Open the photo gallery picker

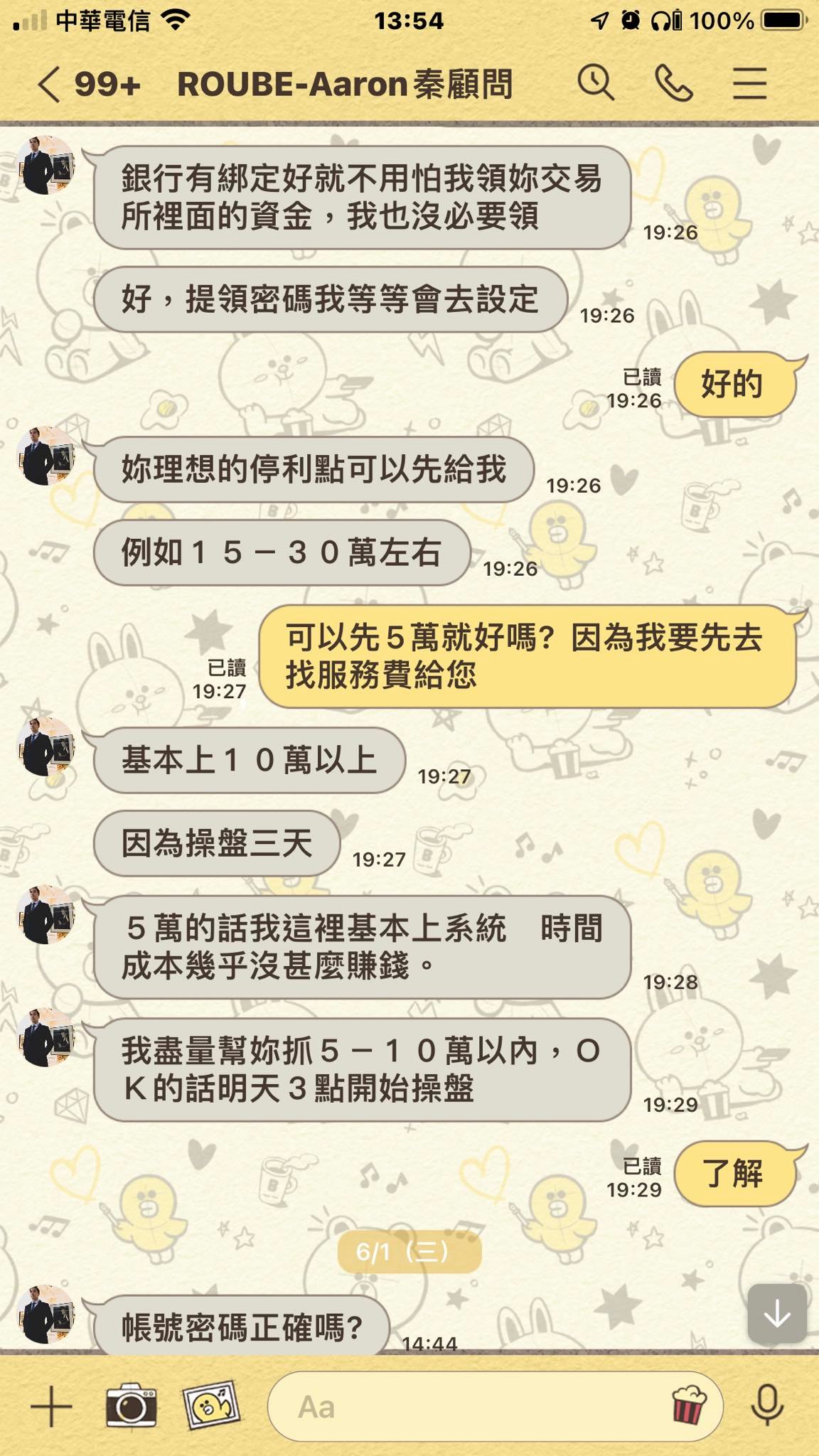point(211,1405)
